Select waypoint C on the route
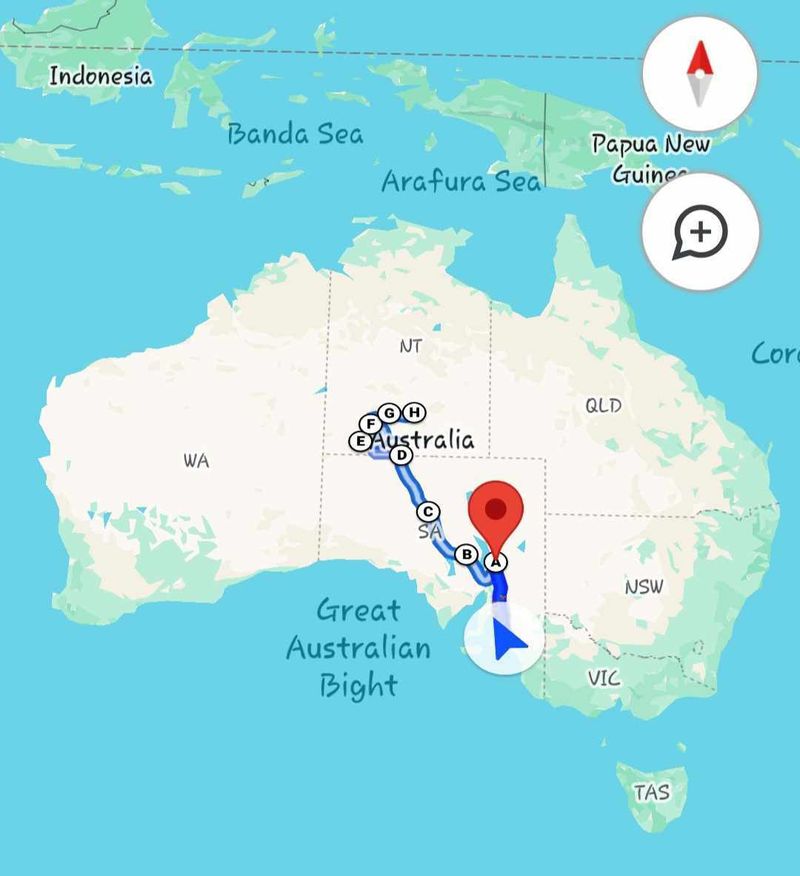Viewport: 800px width, 876px height. [x=427, y=511]
